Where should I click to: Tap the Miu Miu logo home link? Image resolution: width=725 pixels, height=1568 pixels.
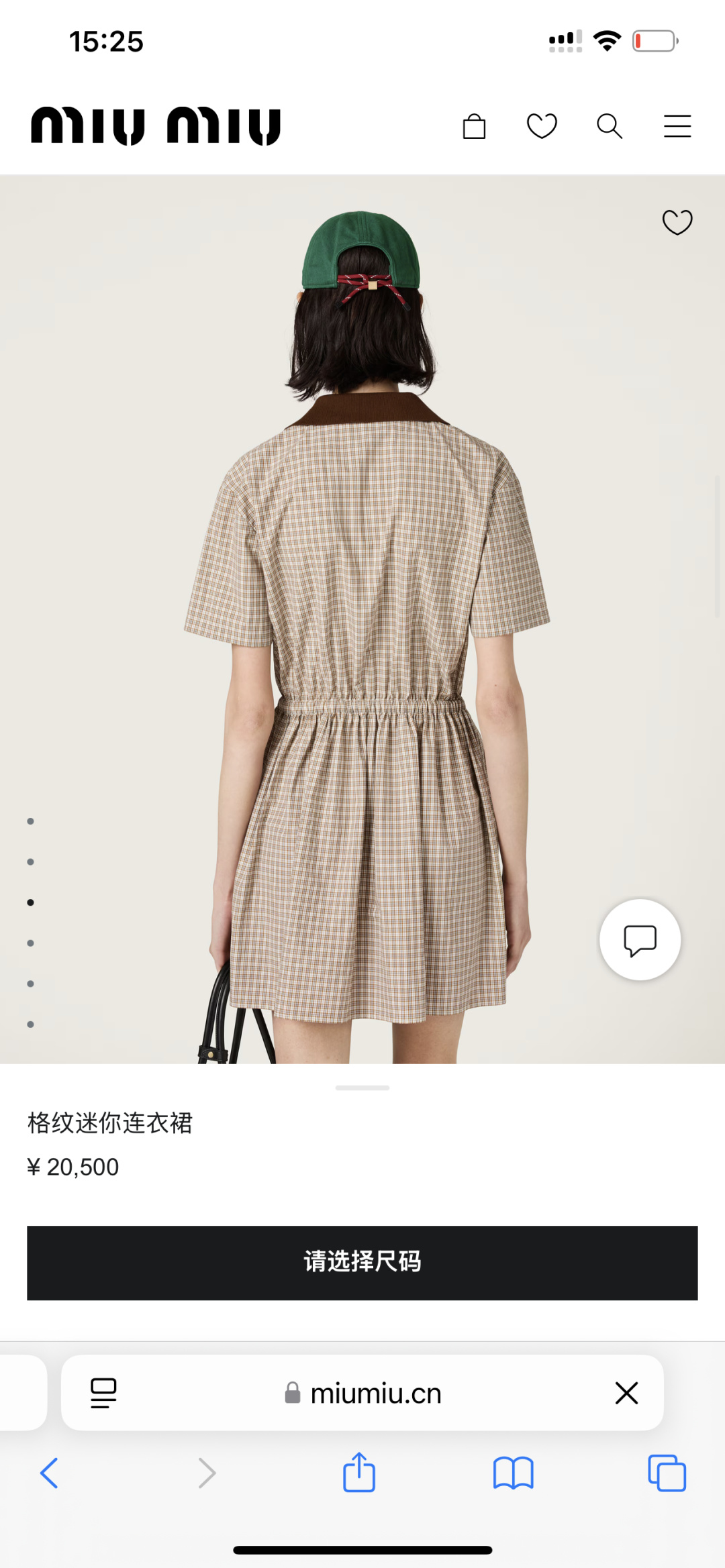point(156,126)
